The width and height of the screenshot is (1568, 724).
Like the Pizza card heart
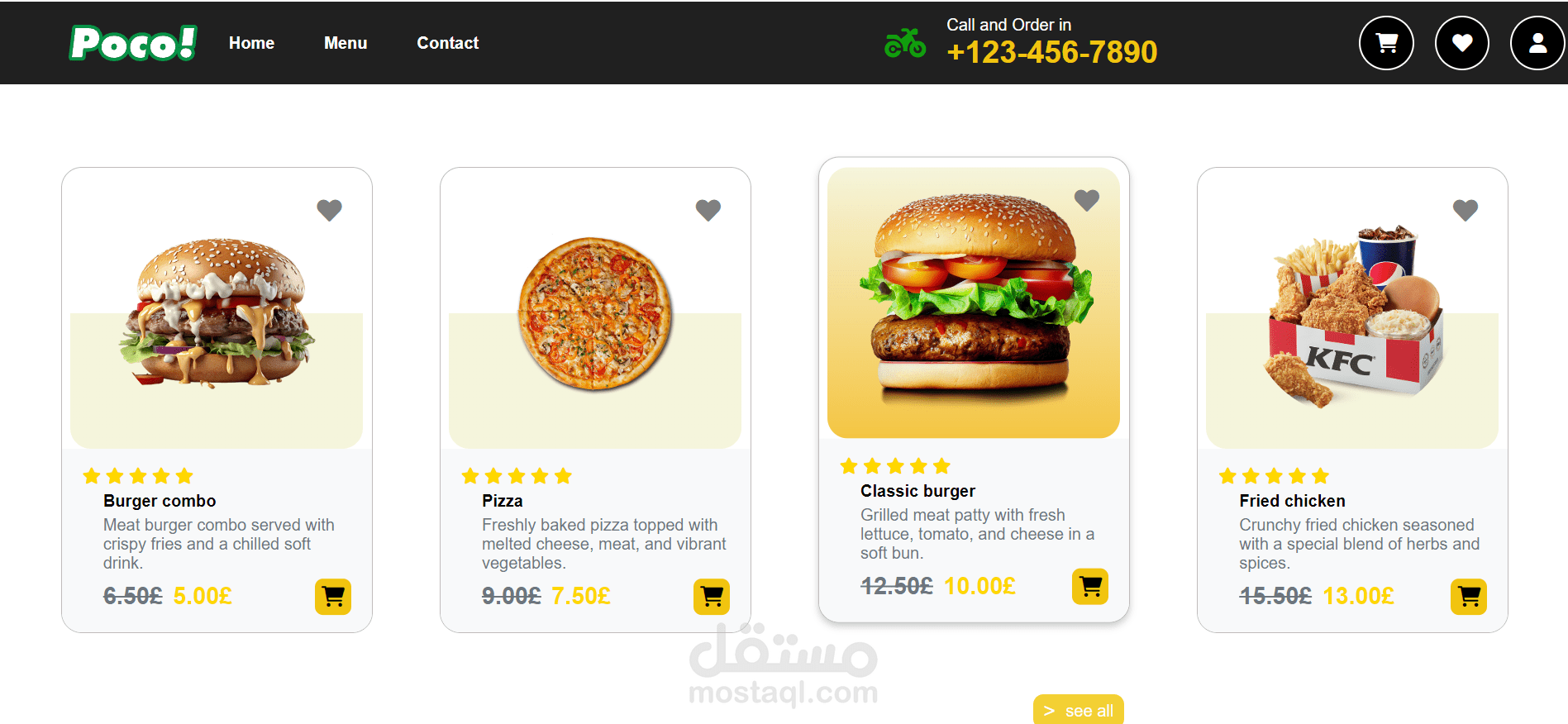(708, 210)
